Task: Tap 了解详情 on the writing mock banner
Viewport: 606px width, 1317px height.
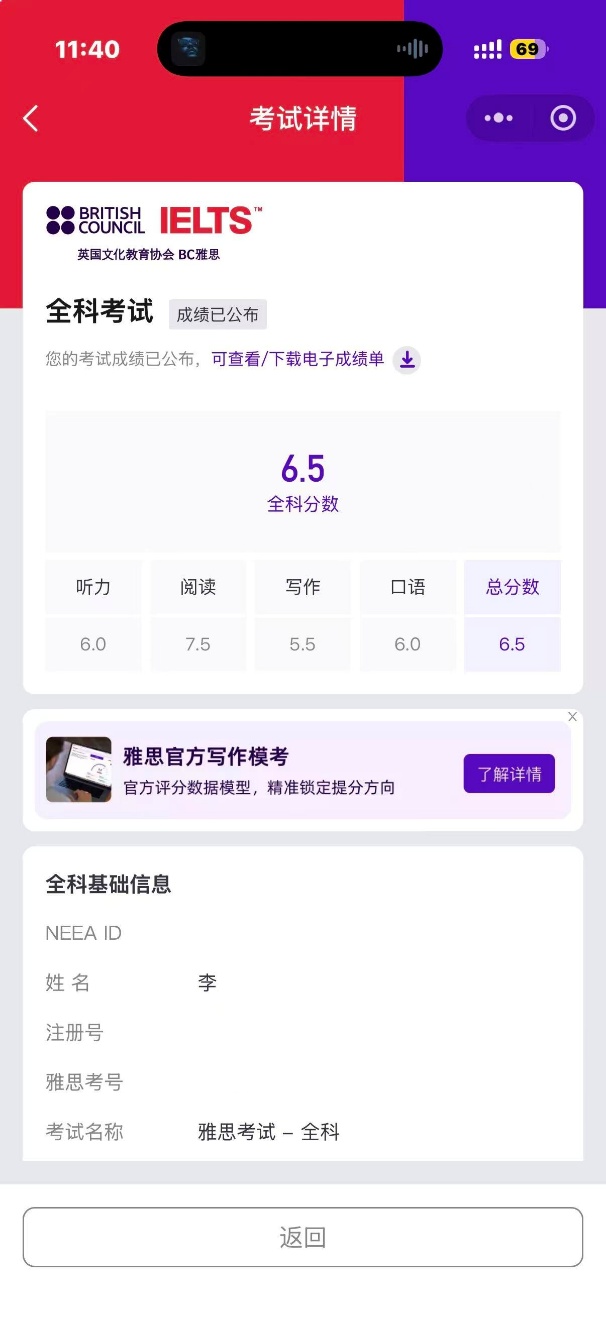Action: (509, 774)
